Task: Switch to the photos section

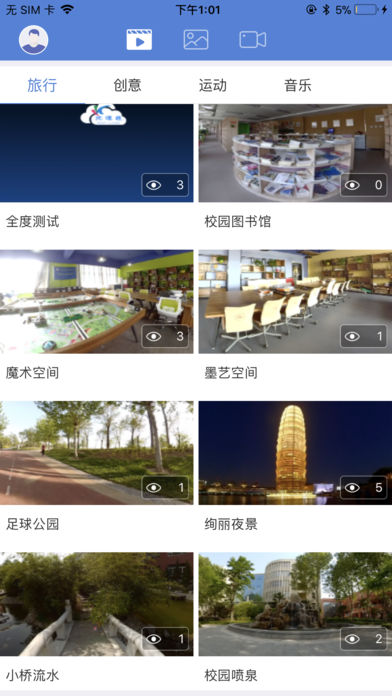Action: [196, 40]
